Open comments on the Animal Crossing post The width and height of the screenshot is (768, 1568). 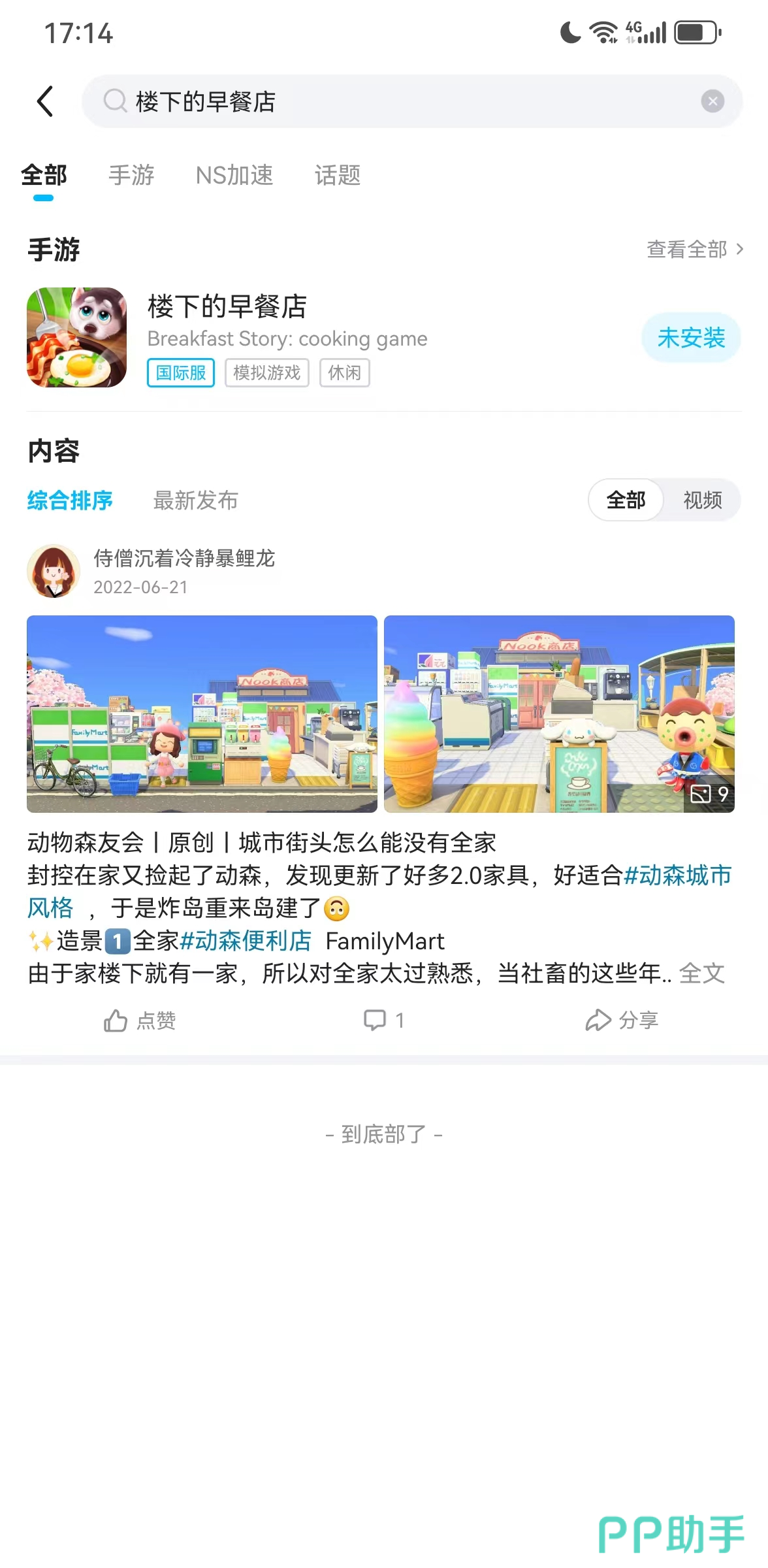[x=384, y=1020]
